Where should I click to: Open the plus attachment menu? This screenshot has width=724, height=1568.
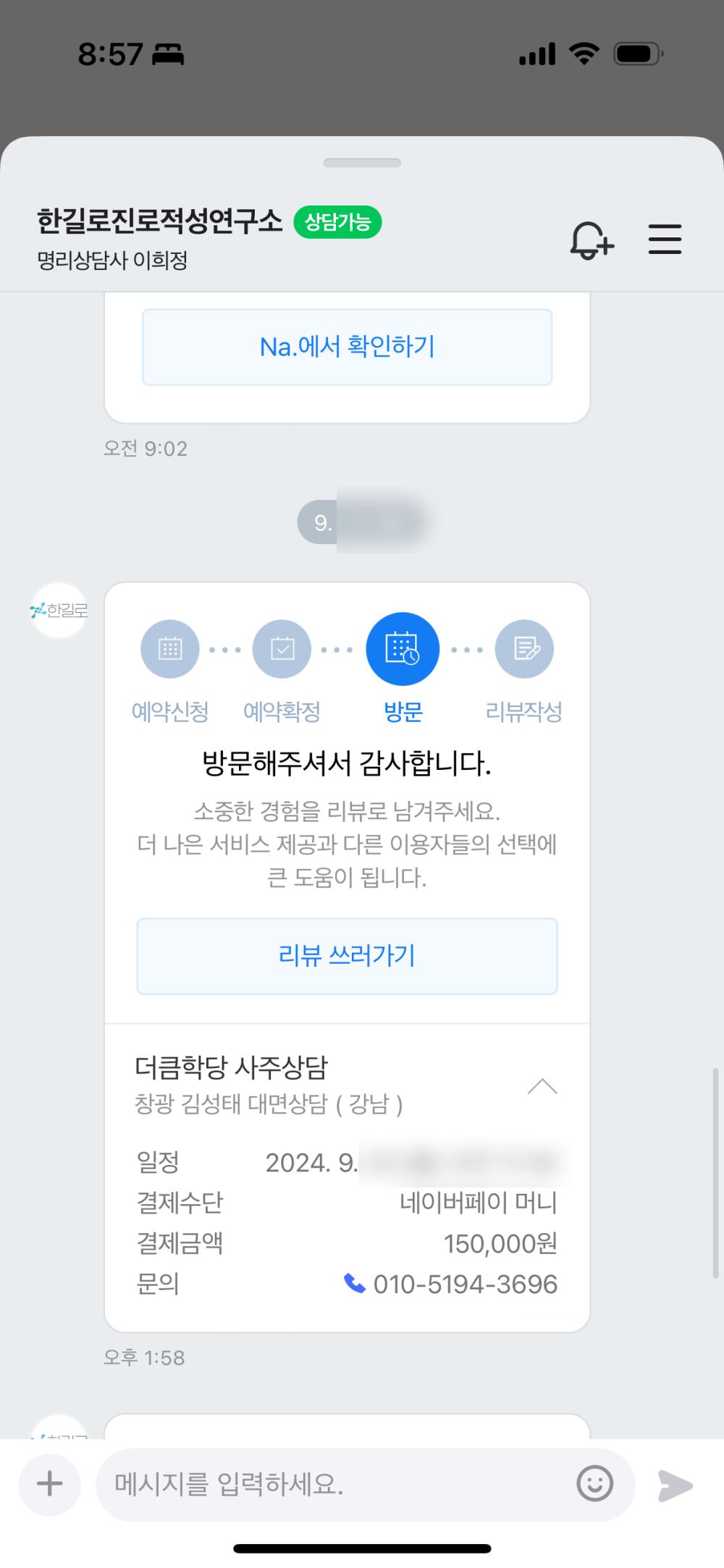pyautogui.click(x=49, y=1484)
